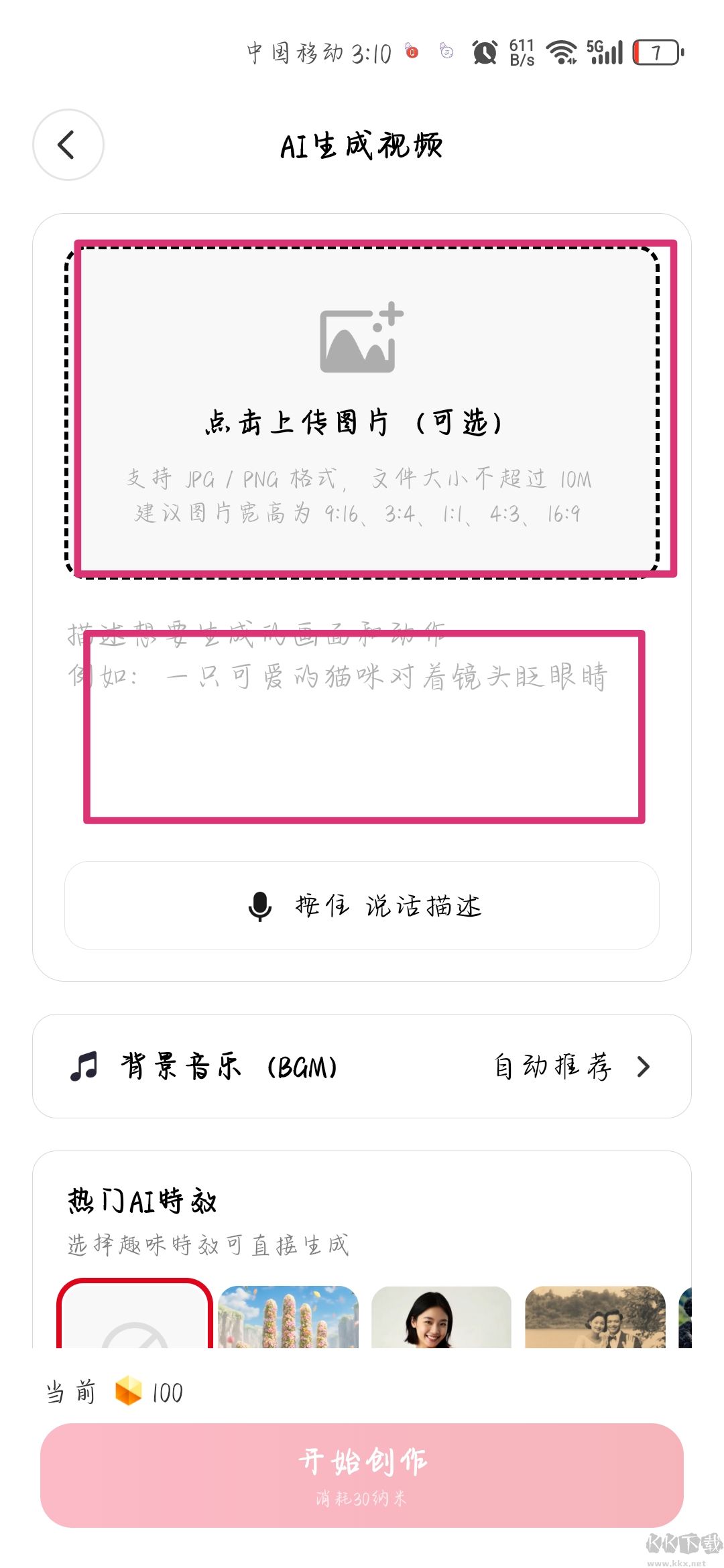Click the video description text field
The height and width of the screenshot is (1568, 724).
[x=362, y=724]
